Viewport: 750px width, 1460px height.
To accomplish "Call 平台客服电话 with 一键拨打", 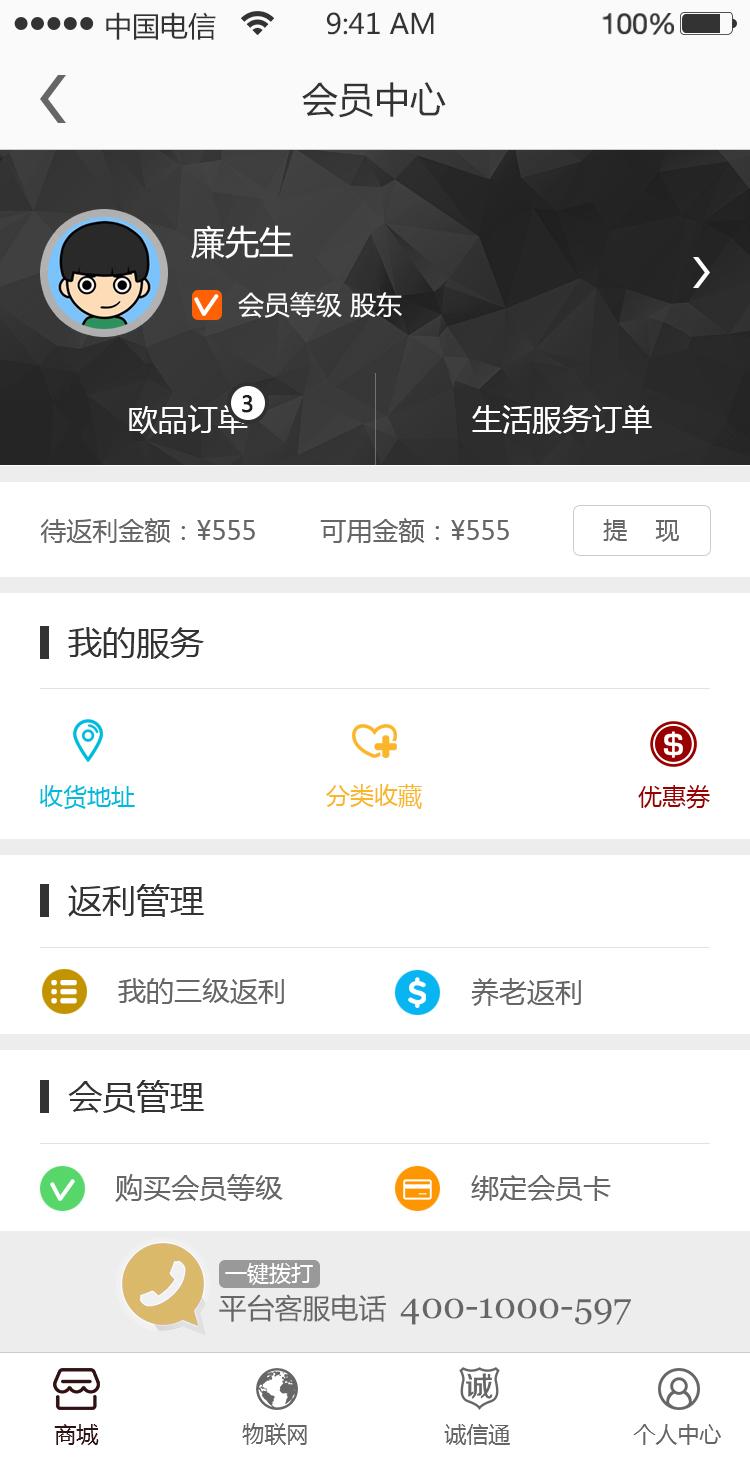I will pyautogui.click(x=375, y=1292).
